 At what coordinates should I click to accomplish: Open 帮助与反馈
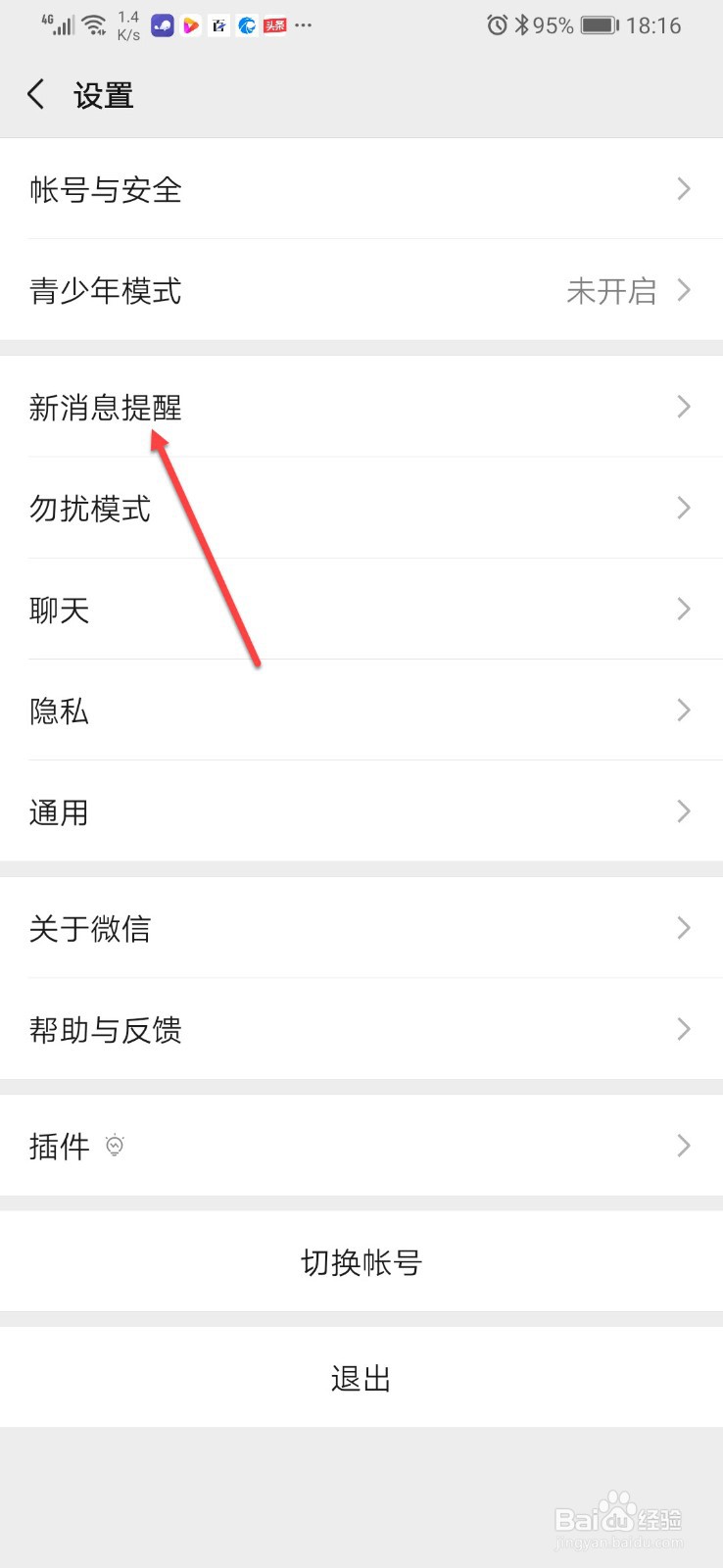(361, 1029)
